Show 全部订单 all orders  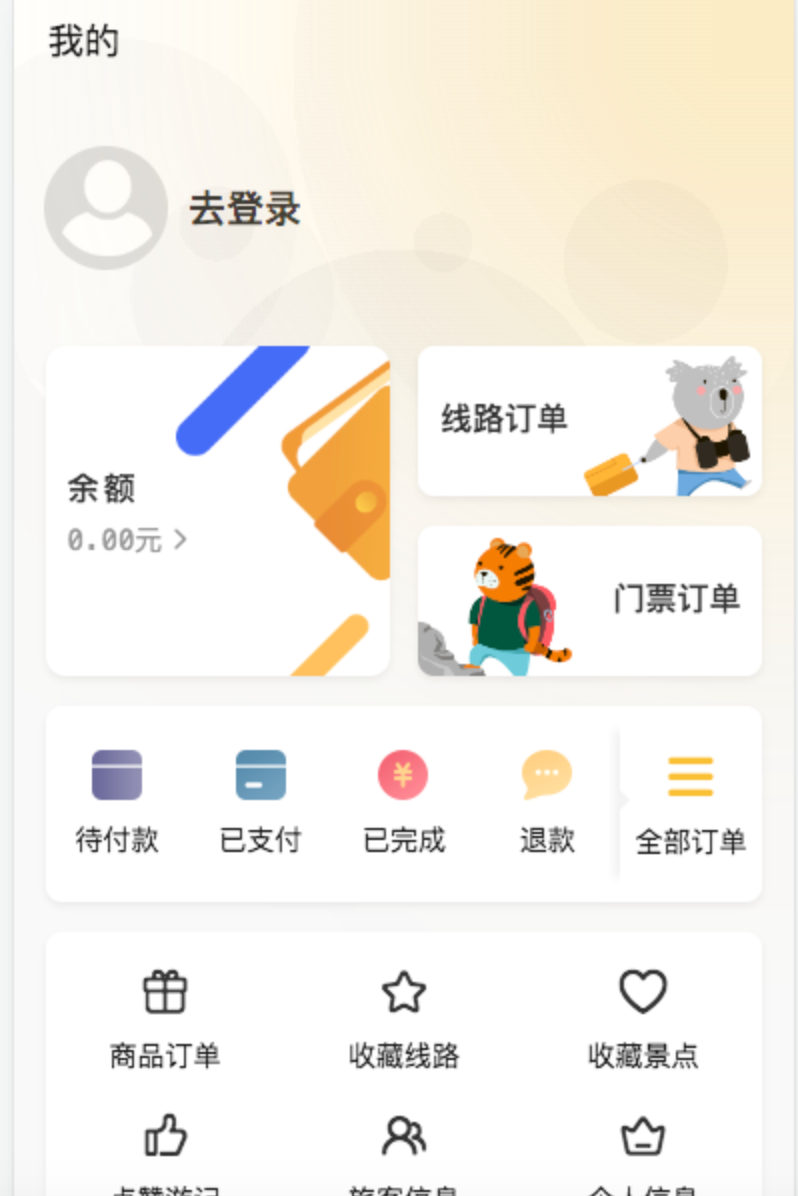(x=690, y=804)
